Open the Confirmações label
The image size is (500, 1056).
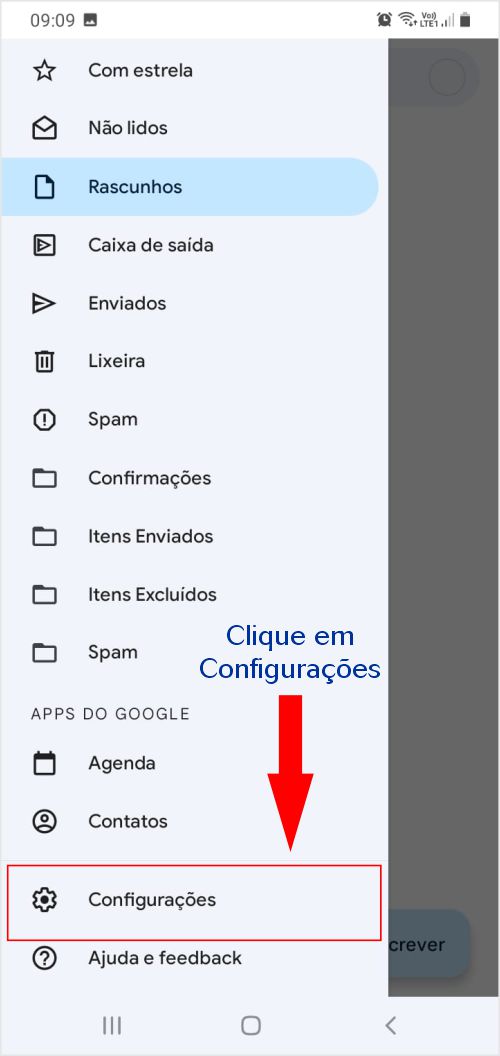click(194, 477)
